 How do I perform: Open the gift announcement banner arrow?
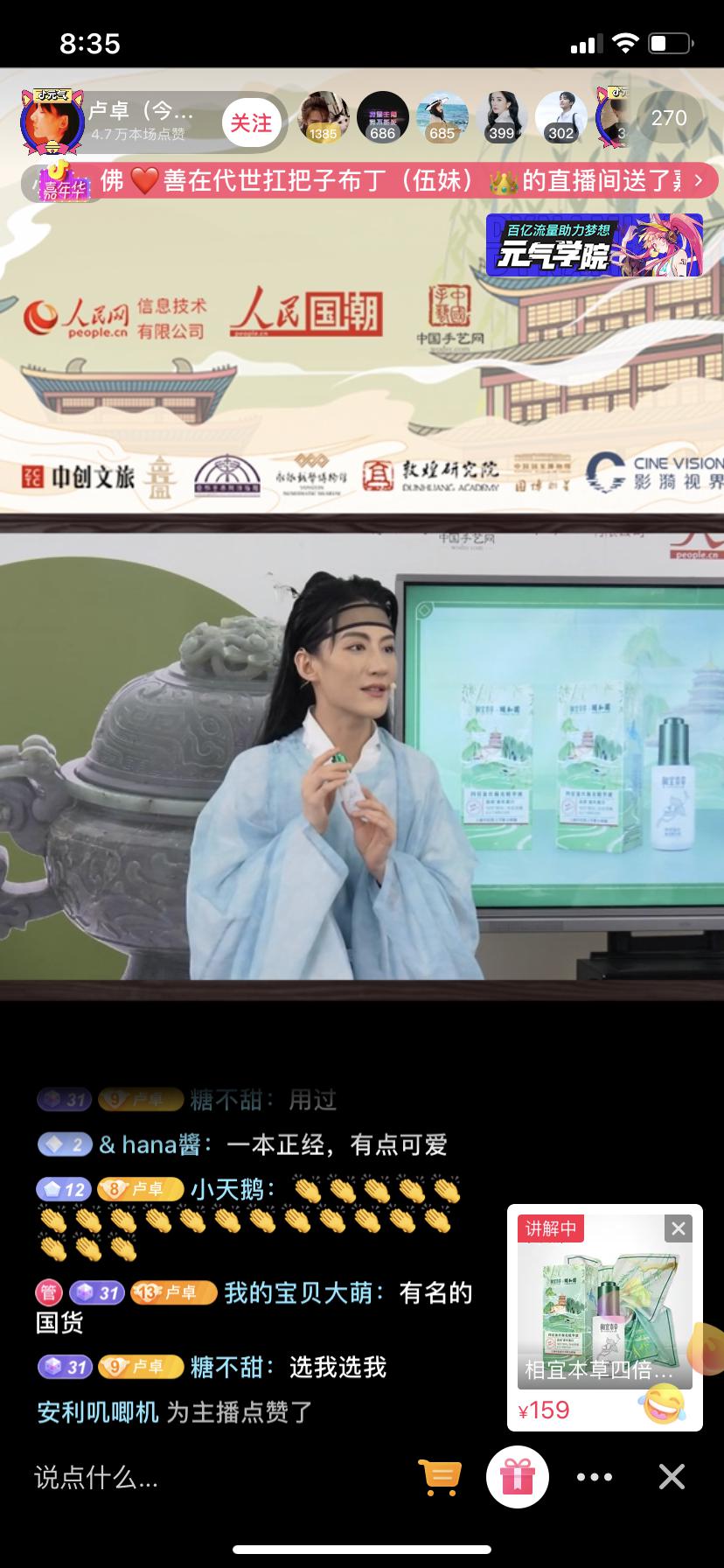point(698,181)
